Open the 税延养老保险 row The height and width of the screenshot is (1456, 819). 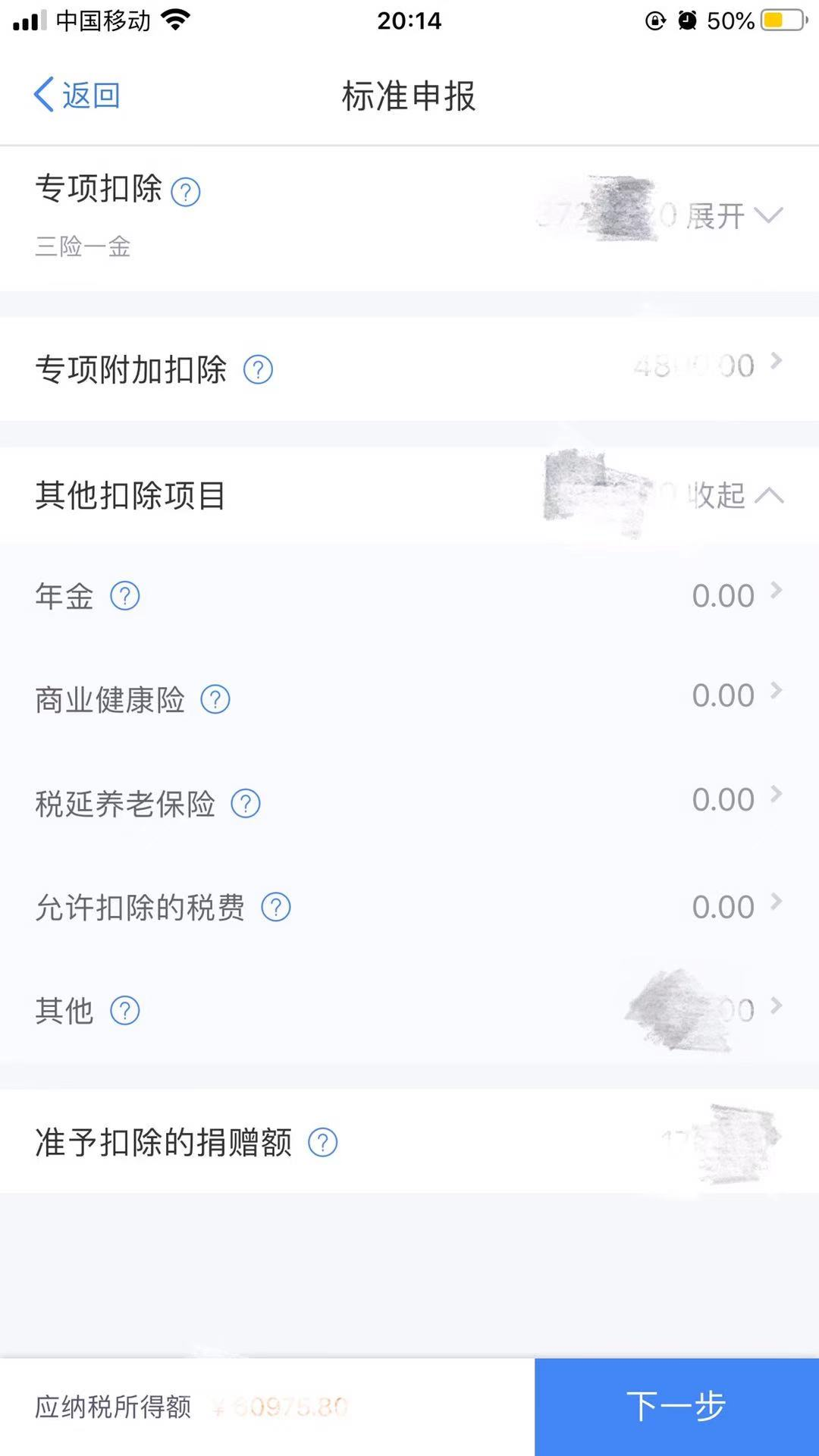point(409,802)
